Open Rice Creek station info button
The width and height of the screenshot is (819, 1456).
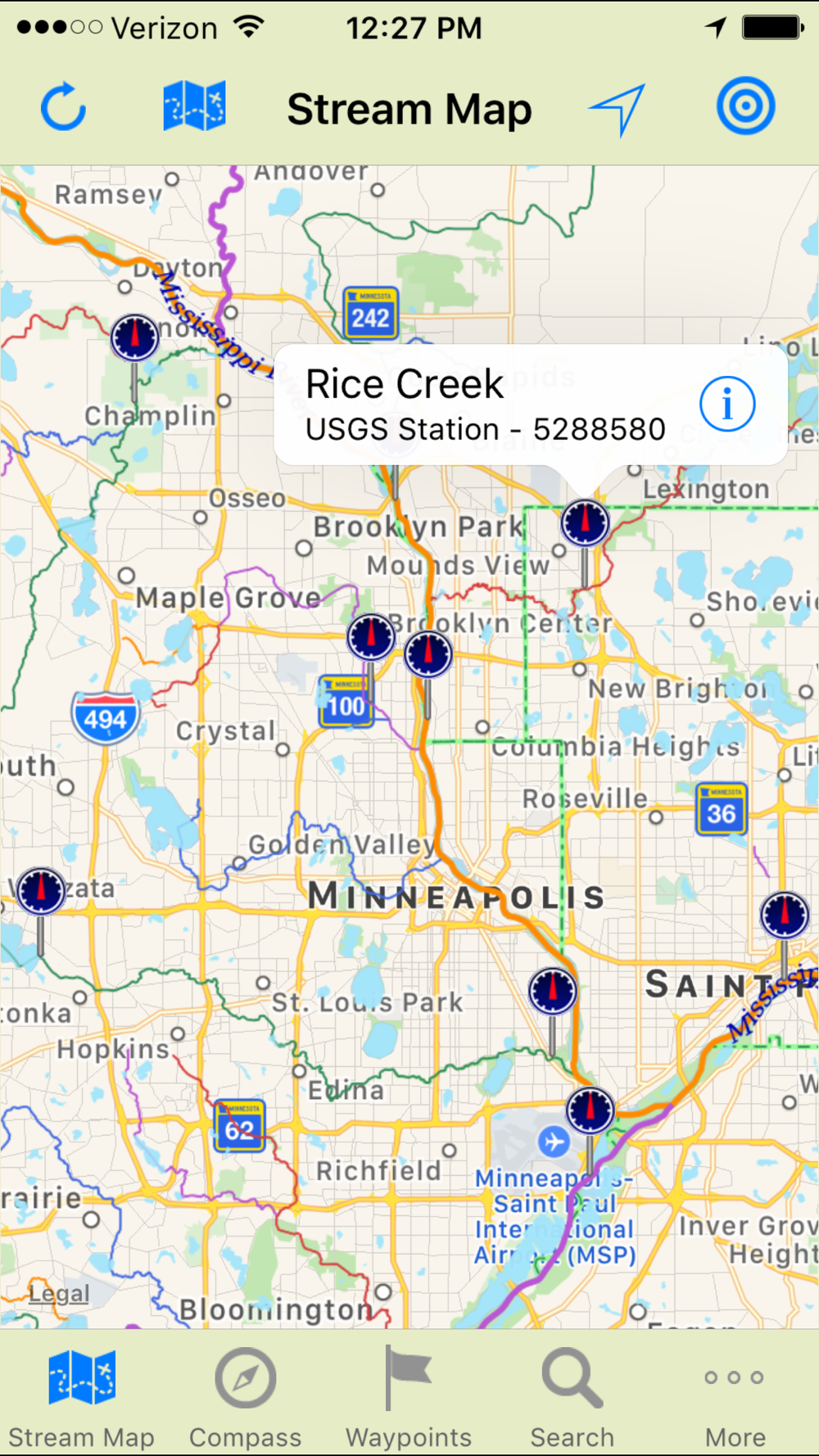pos(727,404)
